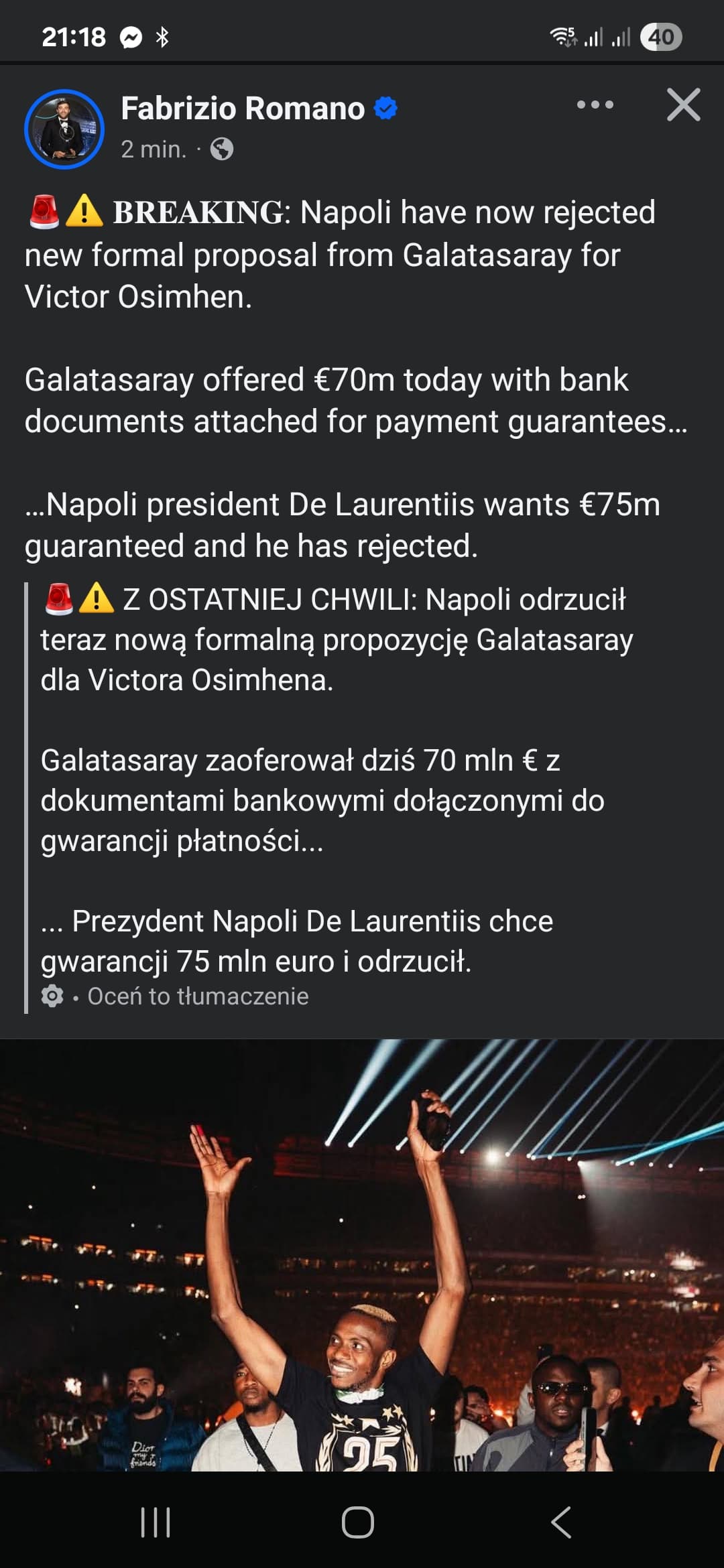Close the post view
Screen dimensions: 724x1568
683,105
